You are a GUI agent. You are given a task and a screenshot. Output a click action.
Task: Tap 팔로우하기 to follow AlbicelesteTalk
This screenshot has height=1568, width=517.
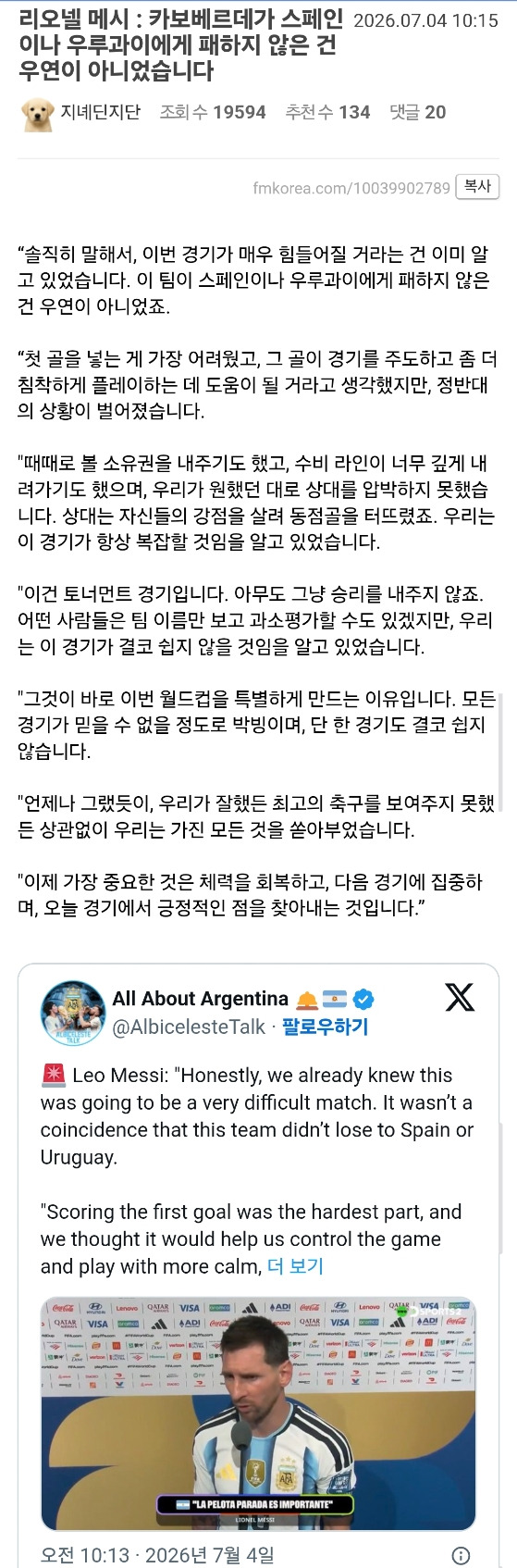pyautogui.click(x=325, y=1027)
